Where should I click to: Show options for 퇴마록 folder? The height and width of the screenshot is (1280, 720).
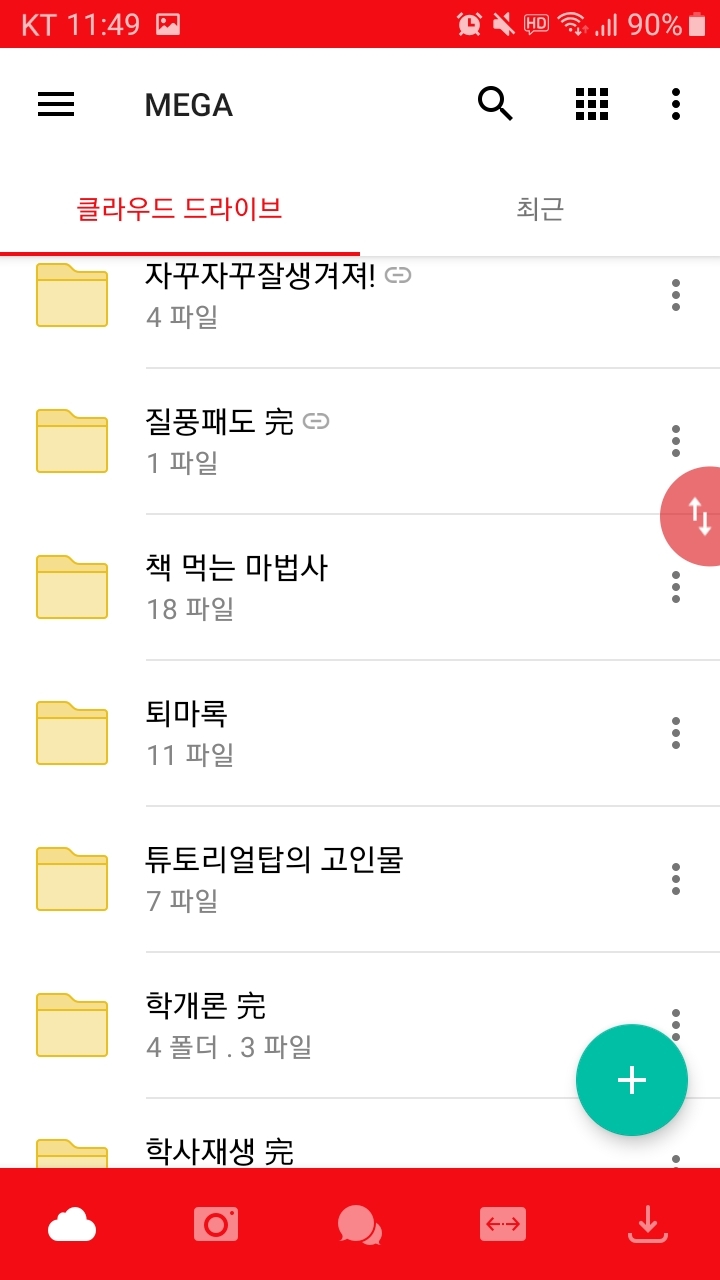(676, 733)
